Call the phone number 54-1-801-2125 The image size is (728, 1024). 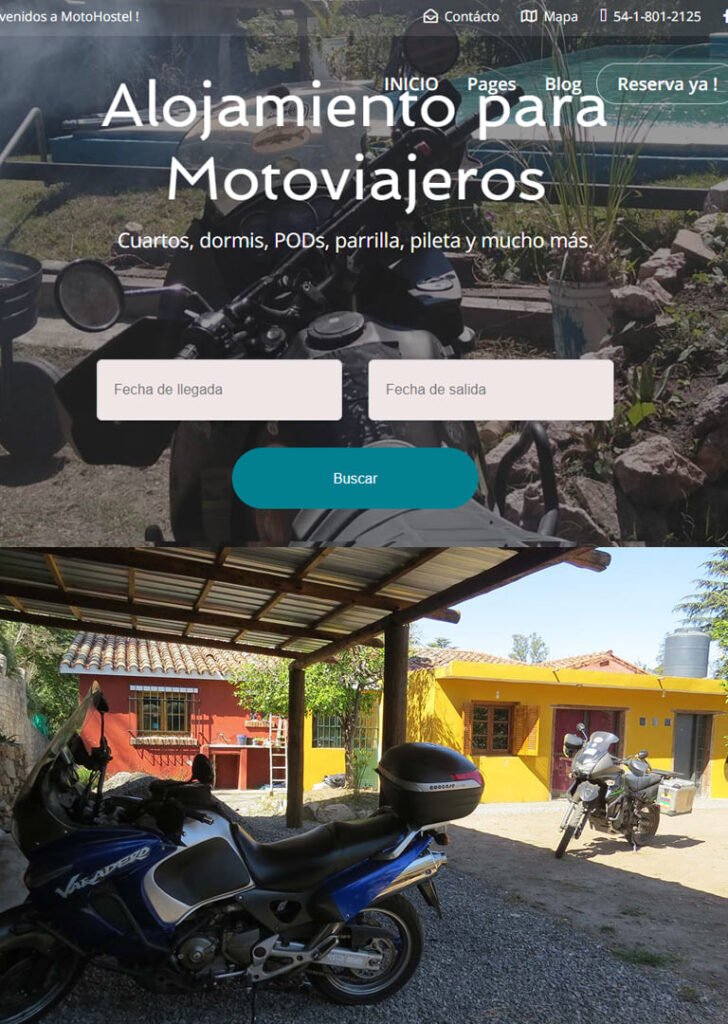point(651,16)
